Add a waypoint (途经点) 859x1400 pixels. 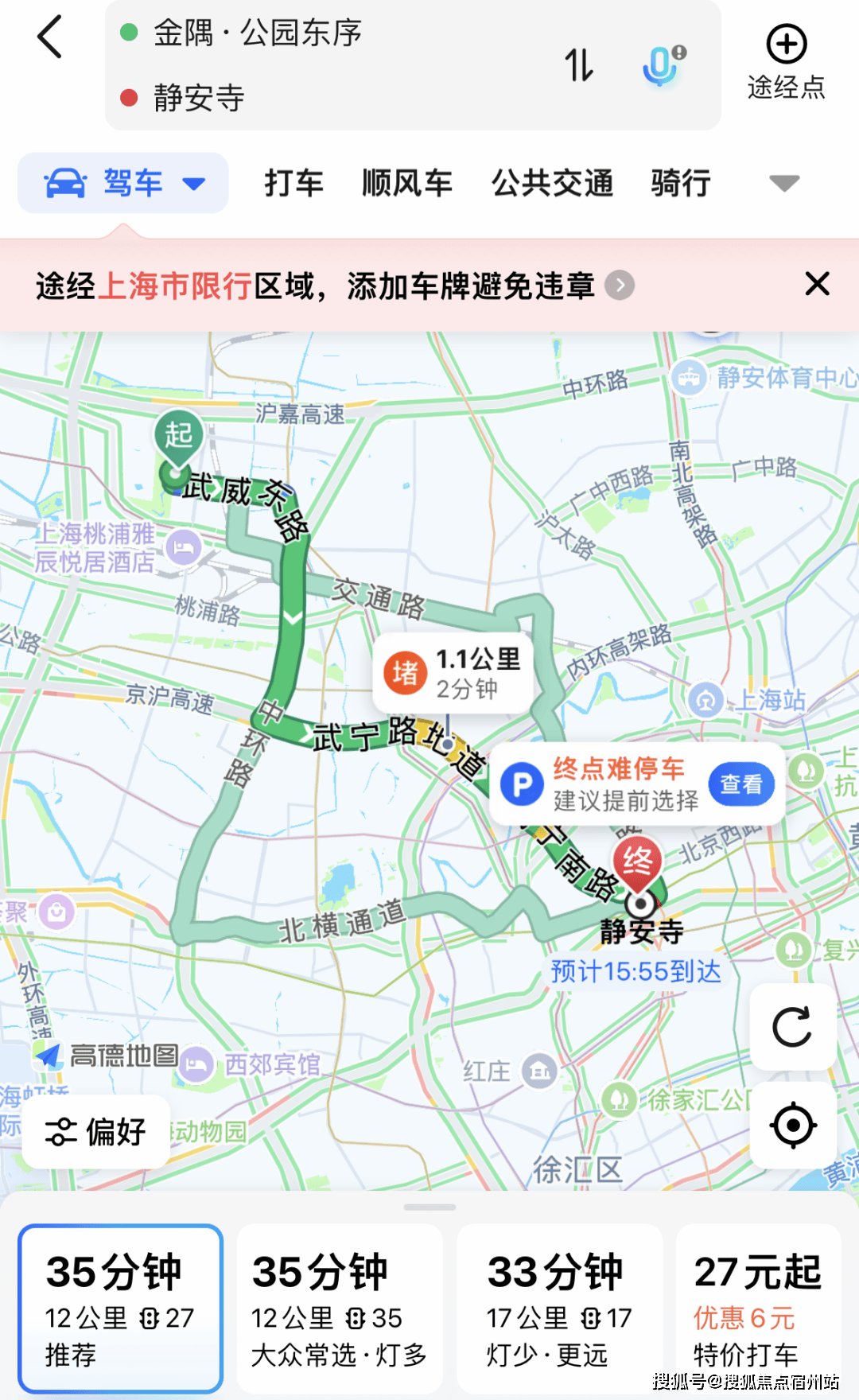pos(786,63)
